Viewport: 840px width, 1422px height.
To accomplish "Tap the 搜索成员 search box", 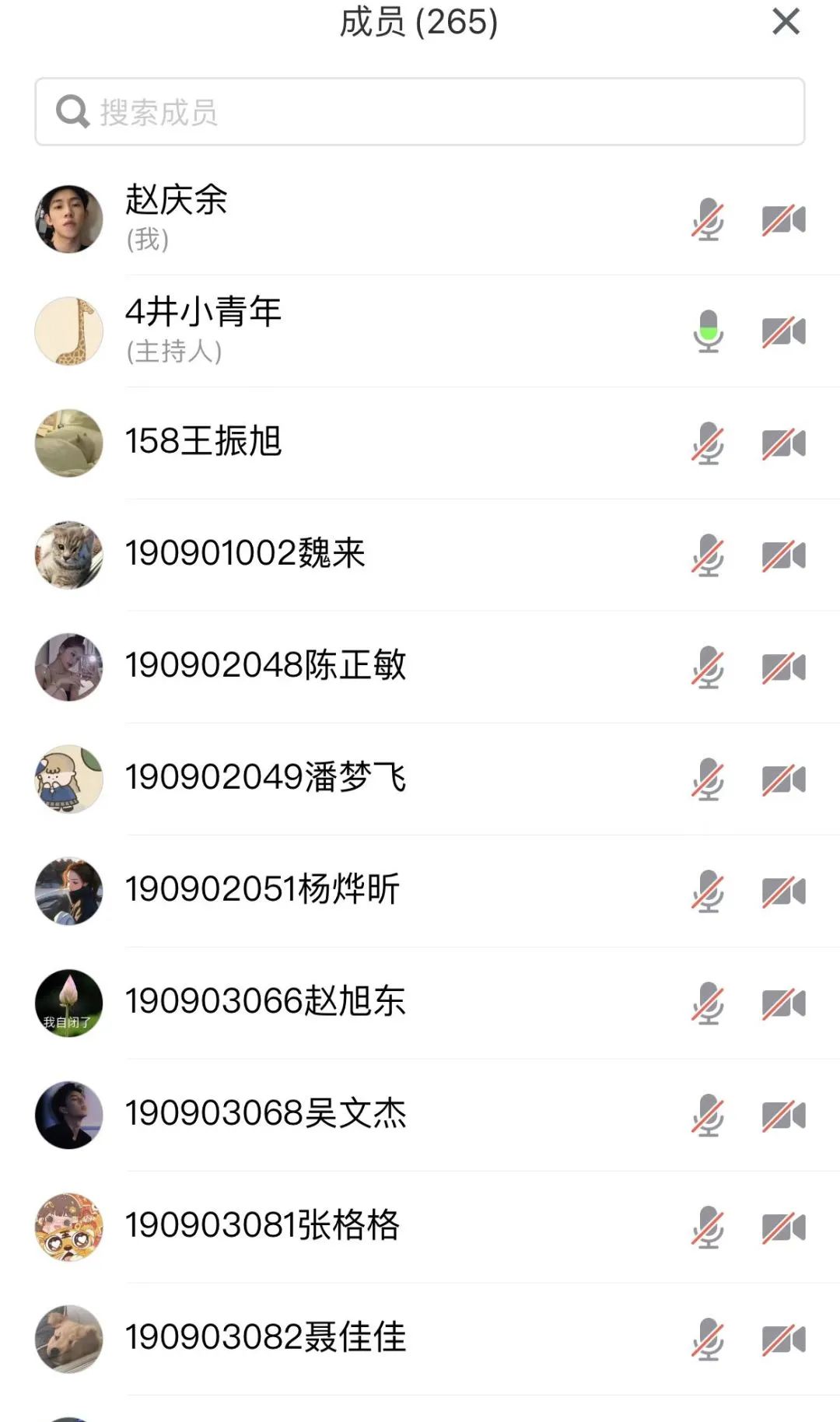I will click(420, 112).
